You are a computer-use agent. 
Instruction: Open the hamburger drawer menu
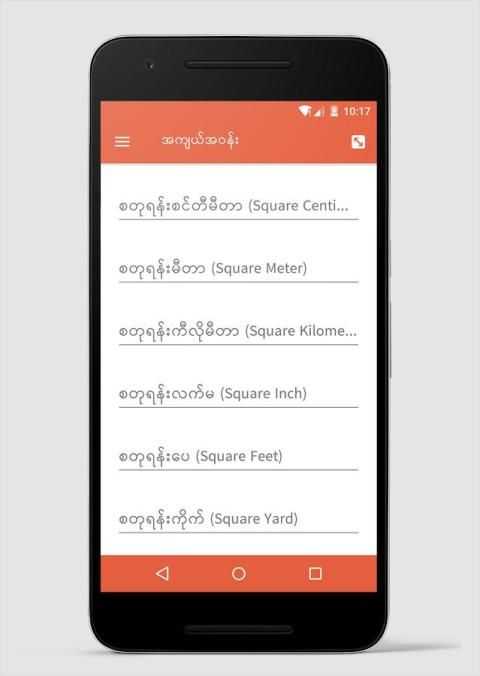point(122,141)
